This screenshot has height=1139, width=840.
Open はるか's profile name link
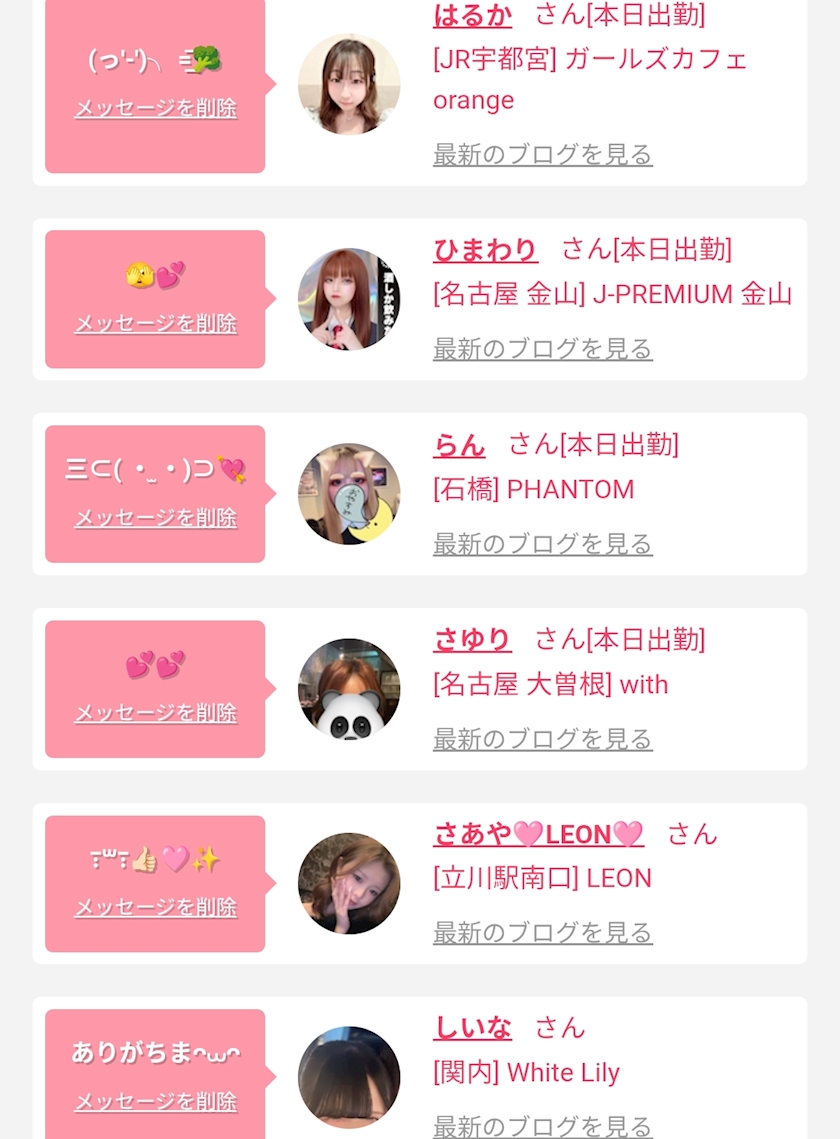pyautogui.click(x=472, y=15)
